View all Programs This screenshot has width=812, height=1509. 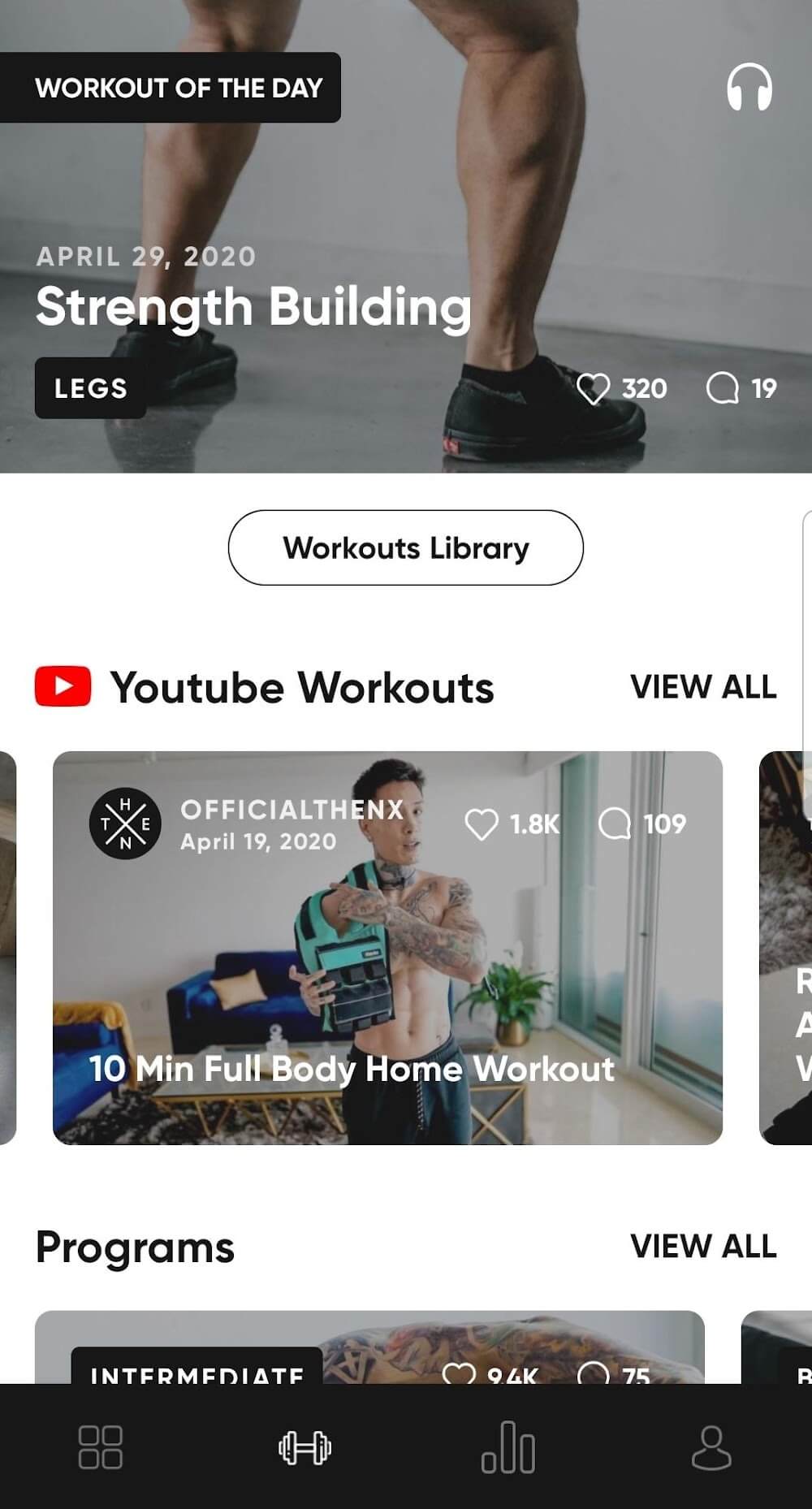tap(703, 1246)
